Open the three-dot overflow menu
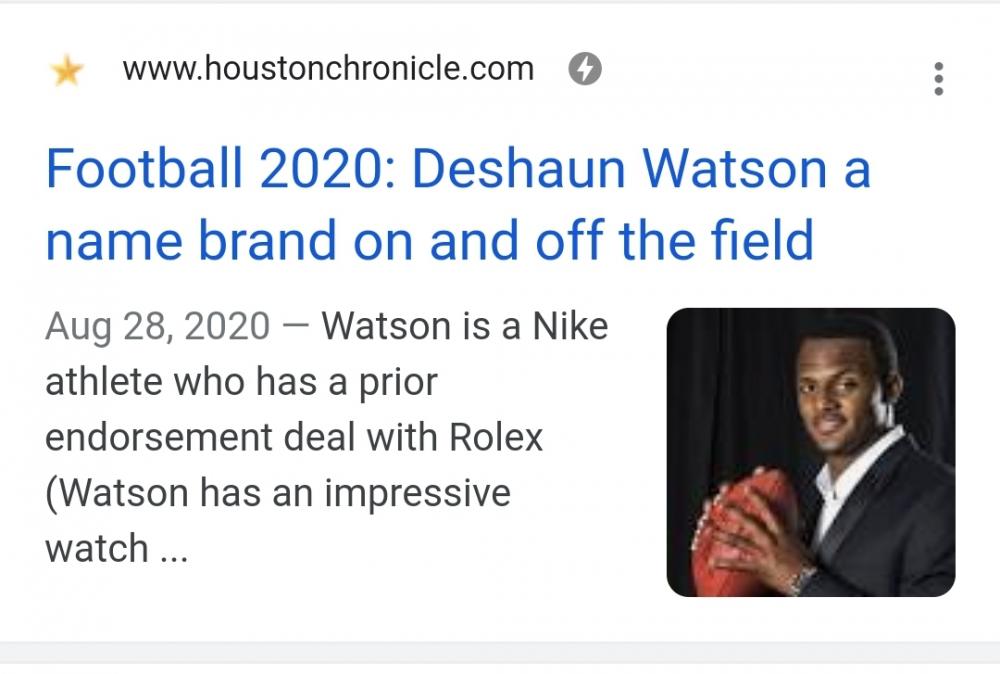 [938, 78]
